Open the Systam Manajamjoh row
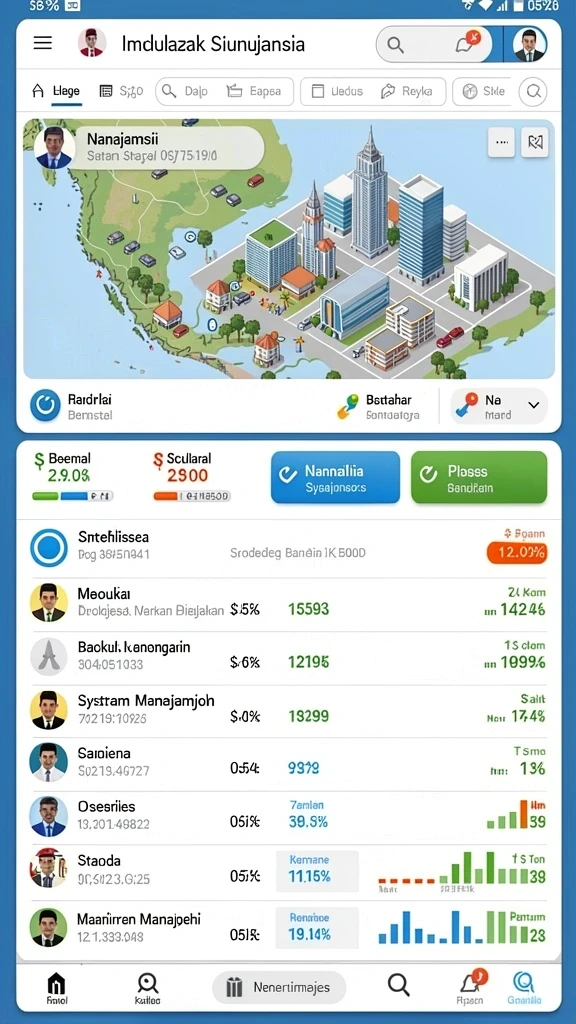The height and width of the screenshot is (1024, 576). (x=288, y=710)
